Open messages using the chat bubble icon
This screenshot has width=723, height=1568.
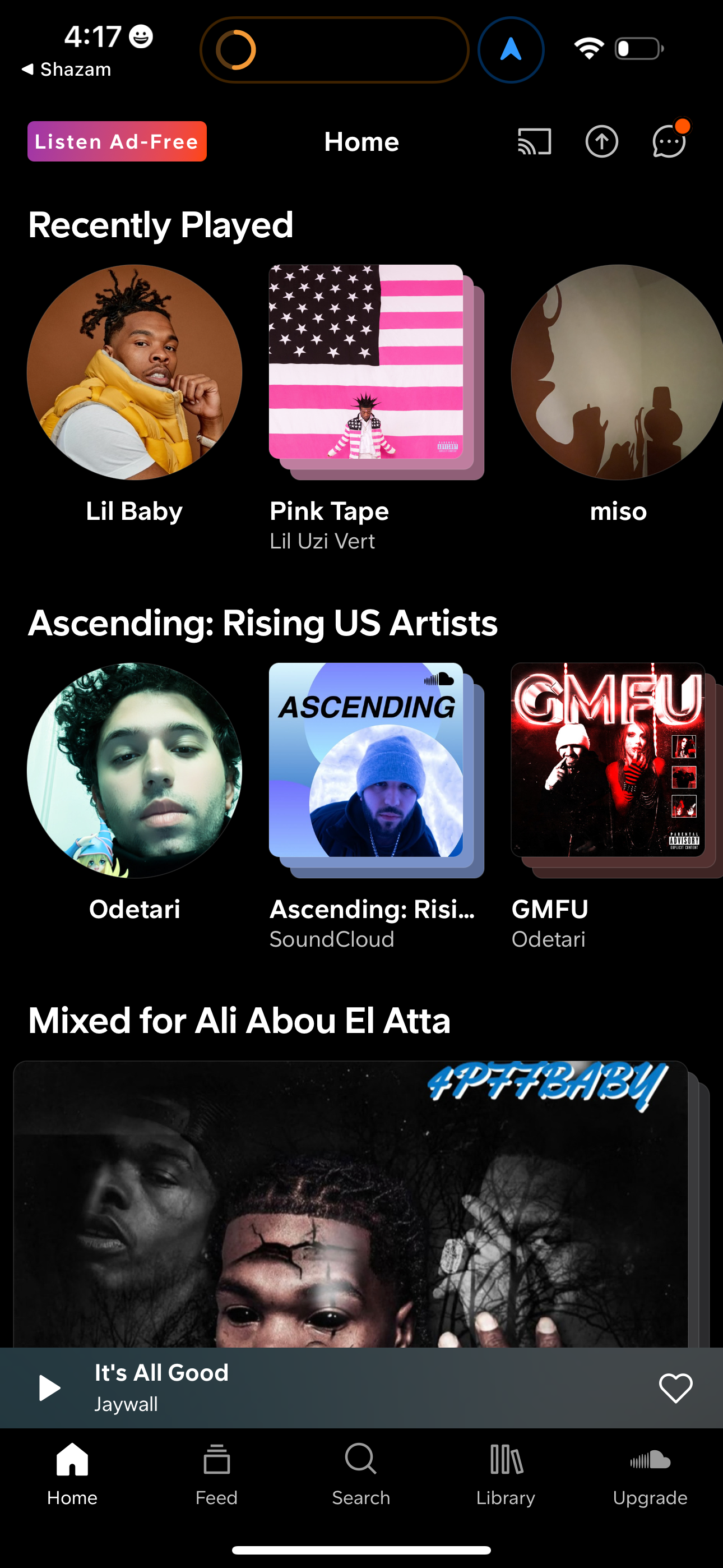(667, 142)
